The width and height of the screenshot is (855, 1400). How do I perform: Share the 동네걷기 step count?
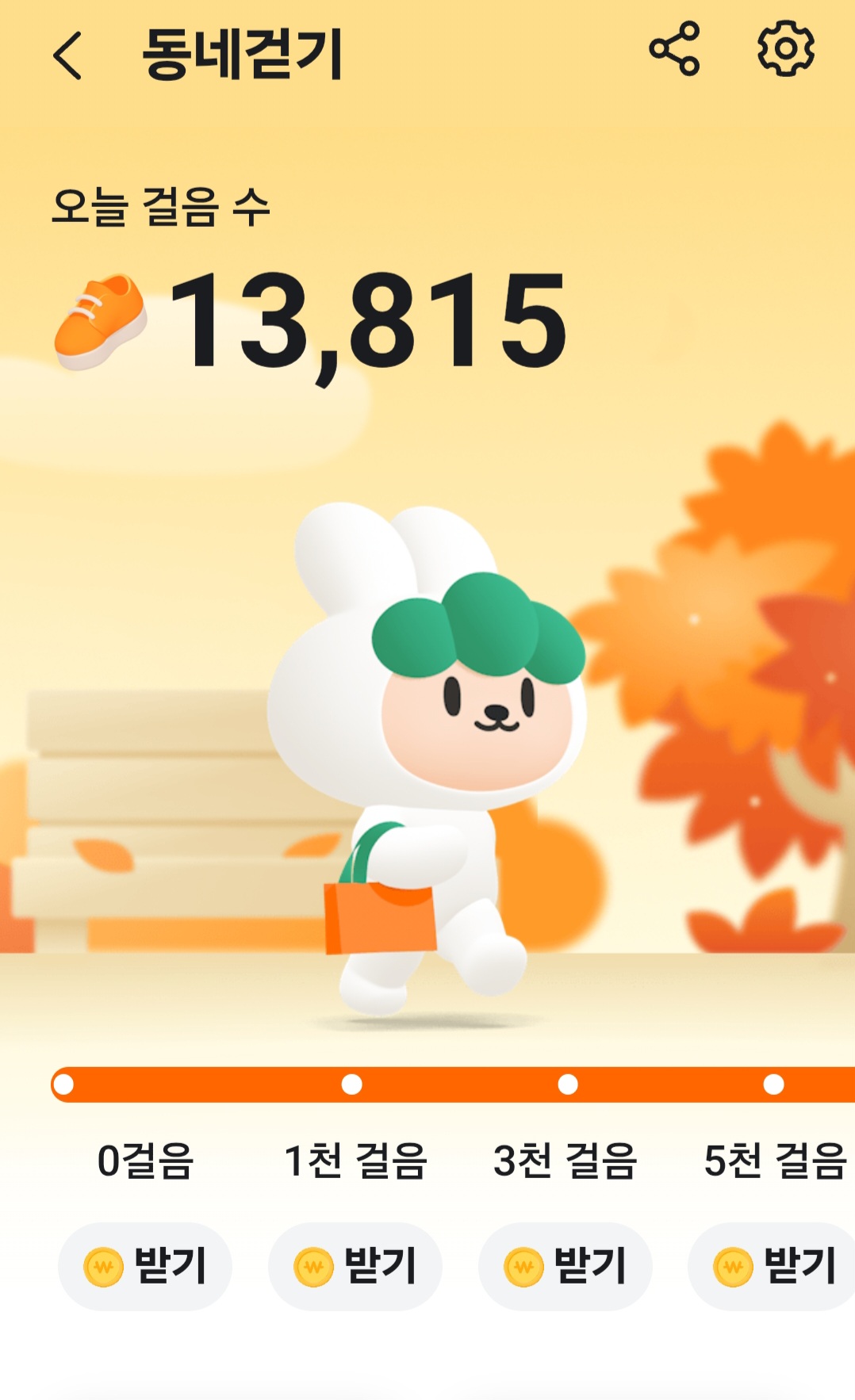click(674, 49)
